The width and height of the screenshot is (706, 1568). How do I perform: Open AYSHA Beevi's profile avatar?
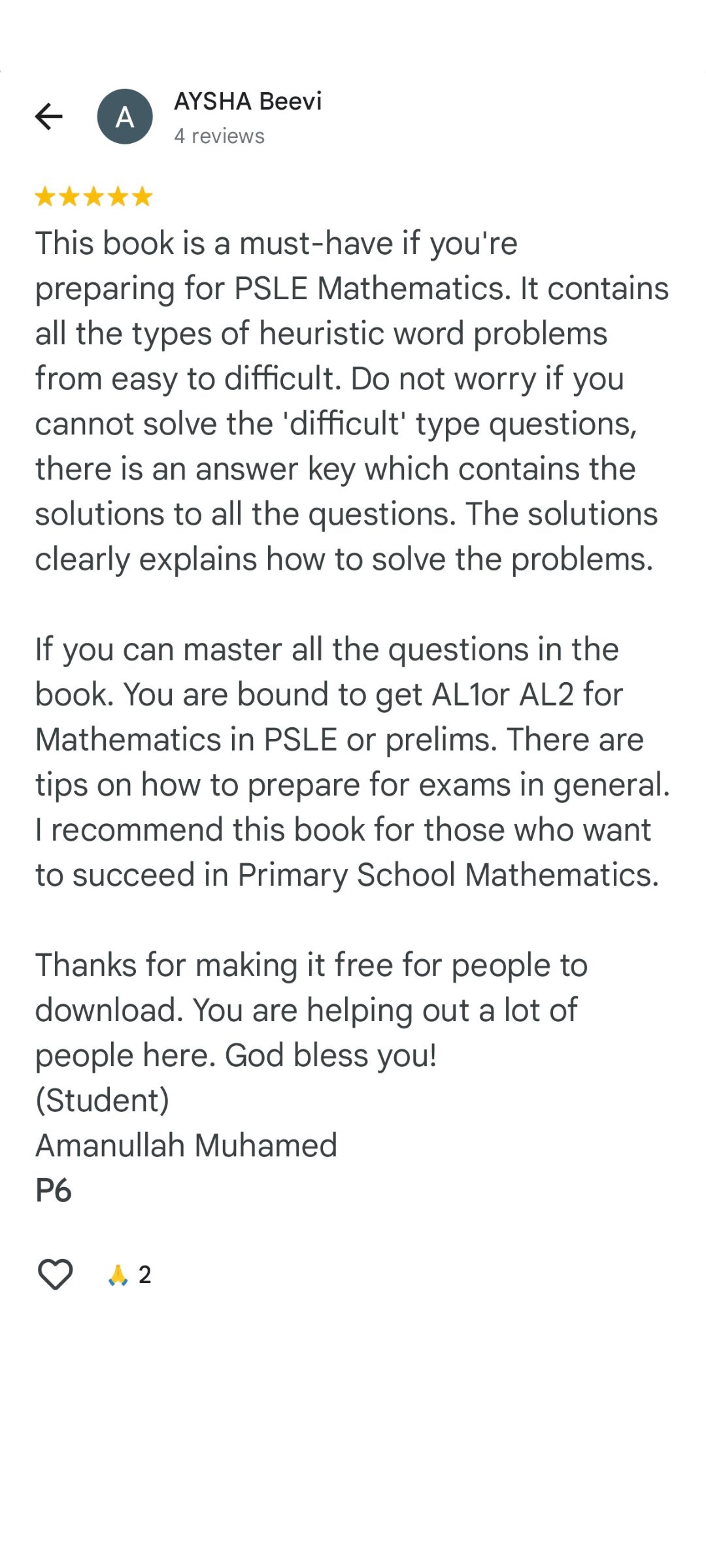pos(125,117)
